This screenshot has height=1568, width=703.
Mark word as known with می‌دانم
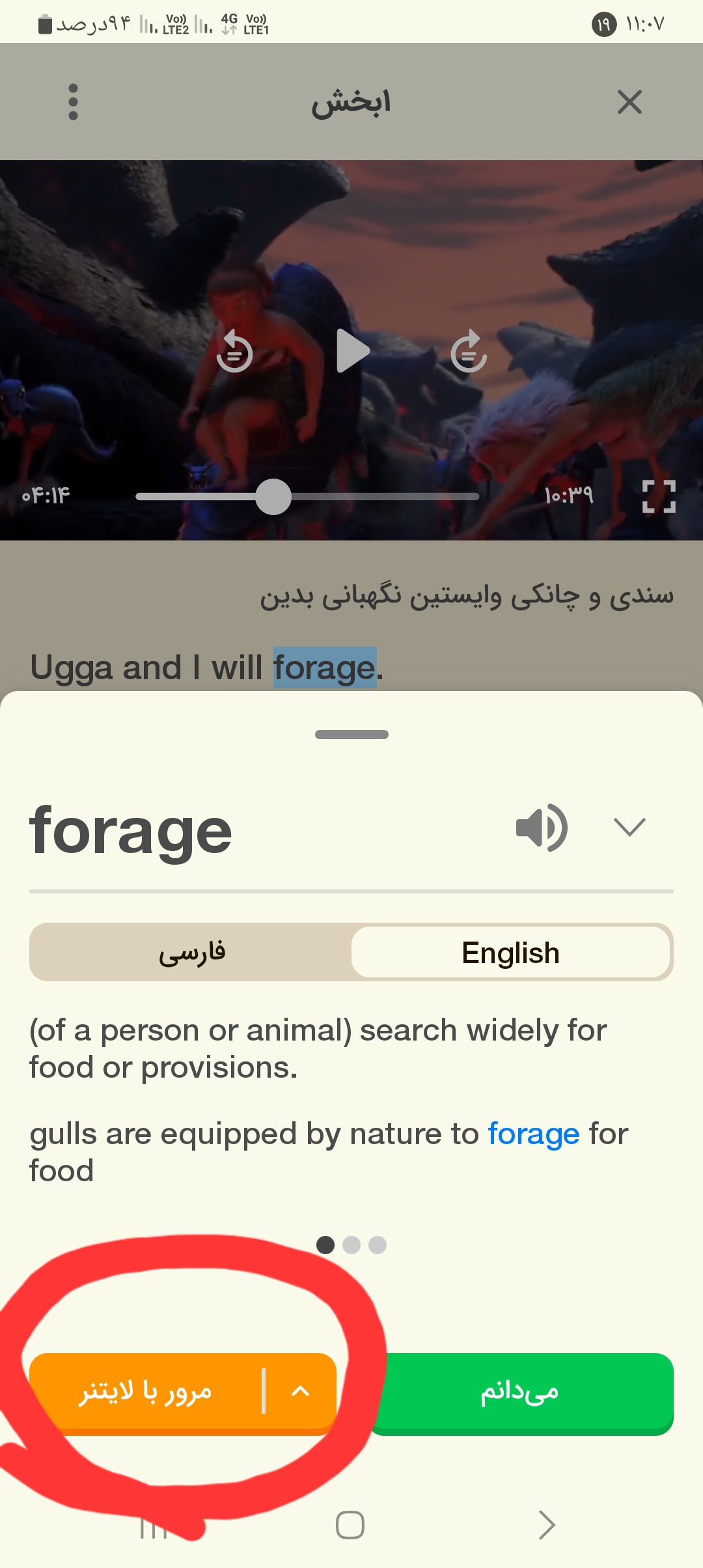point(520,1392)
